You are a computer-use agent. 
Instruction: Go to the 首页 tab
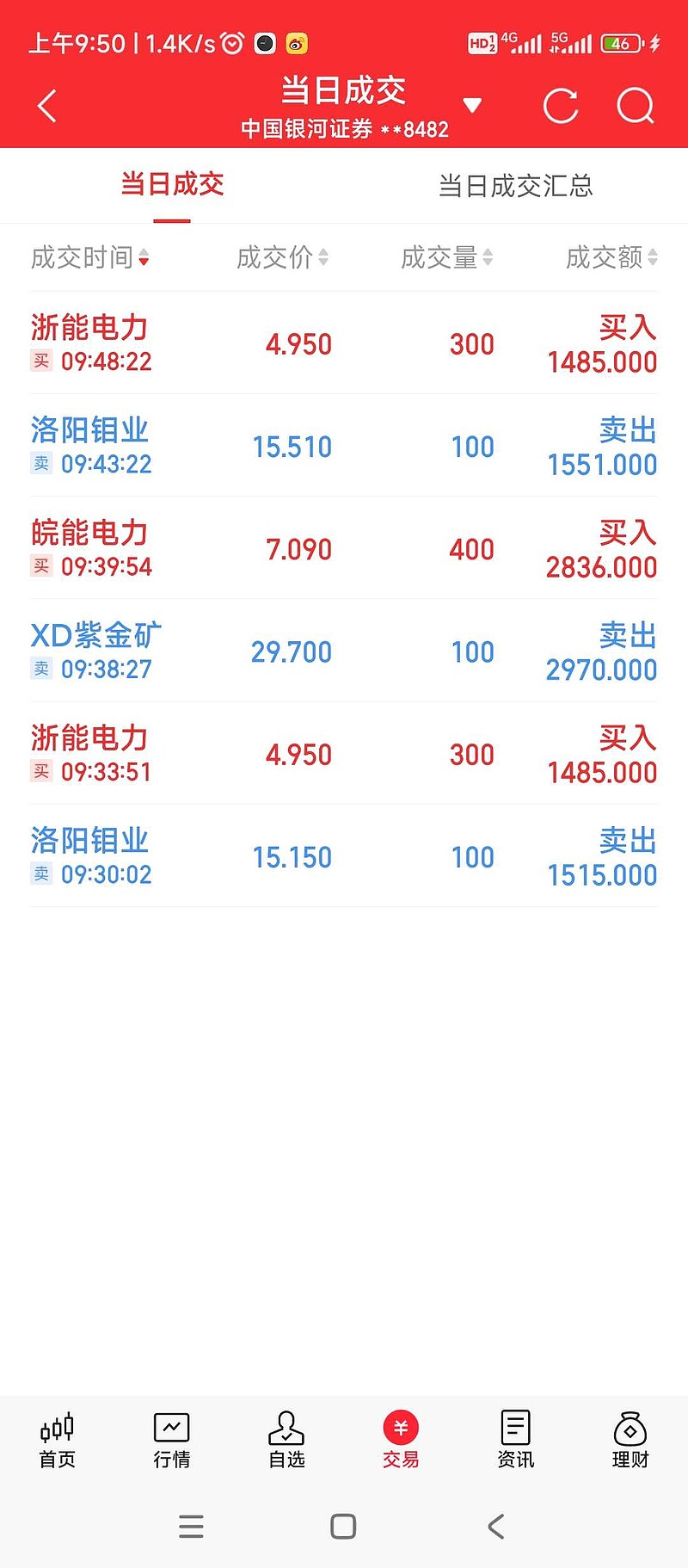click(58, 1440)
